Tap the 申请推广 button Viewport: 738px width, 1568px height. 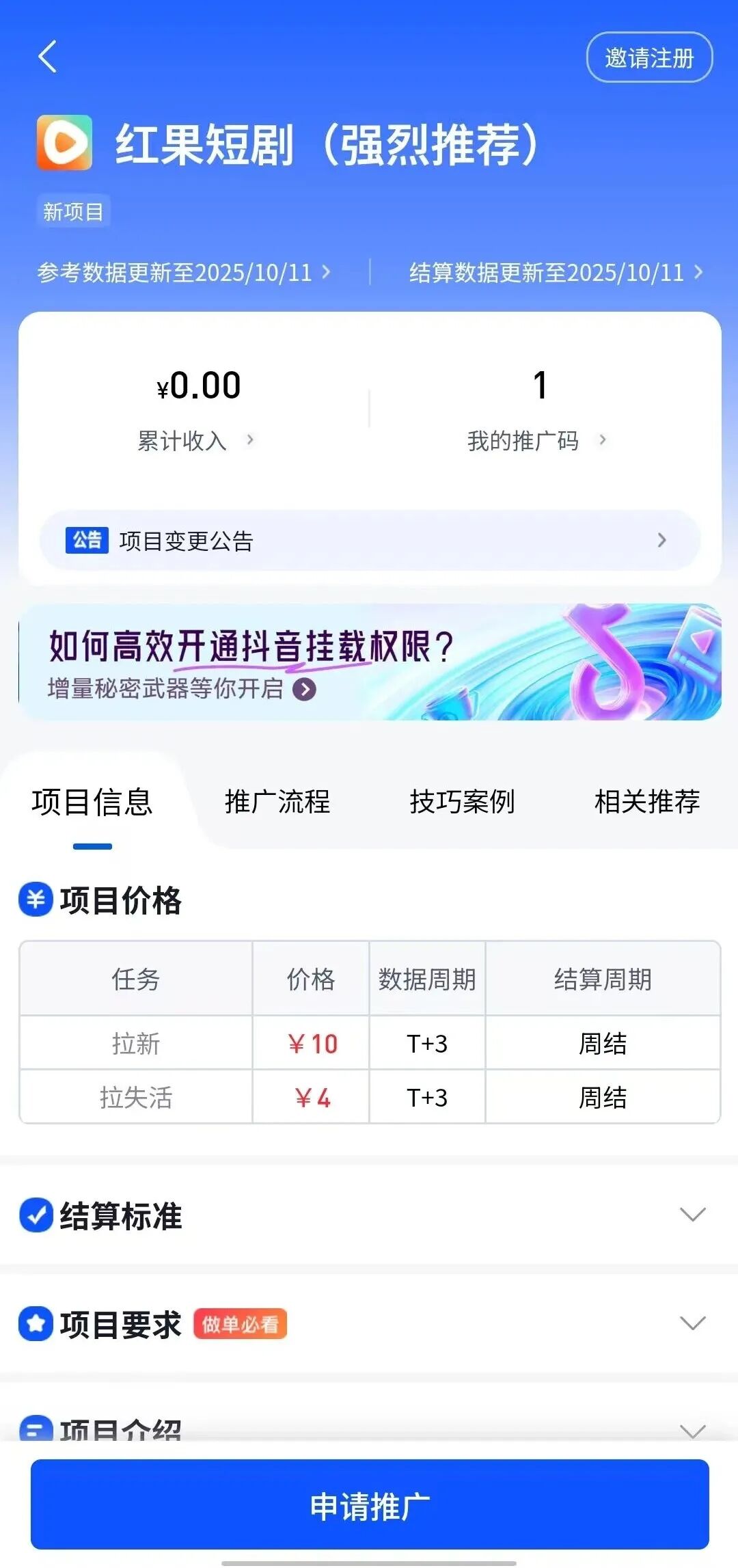click(369, 1506)
